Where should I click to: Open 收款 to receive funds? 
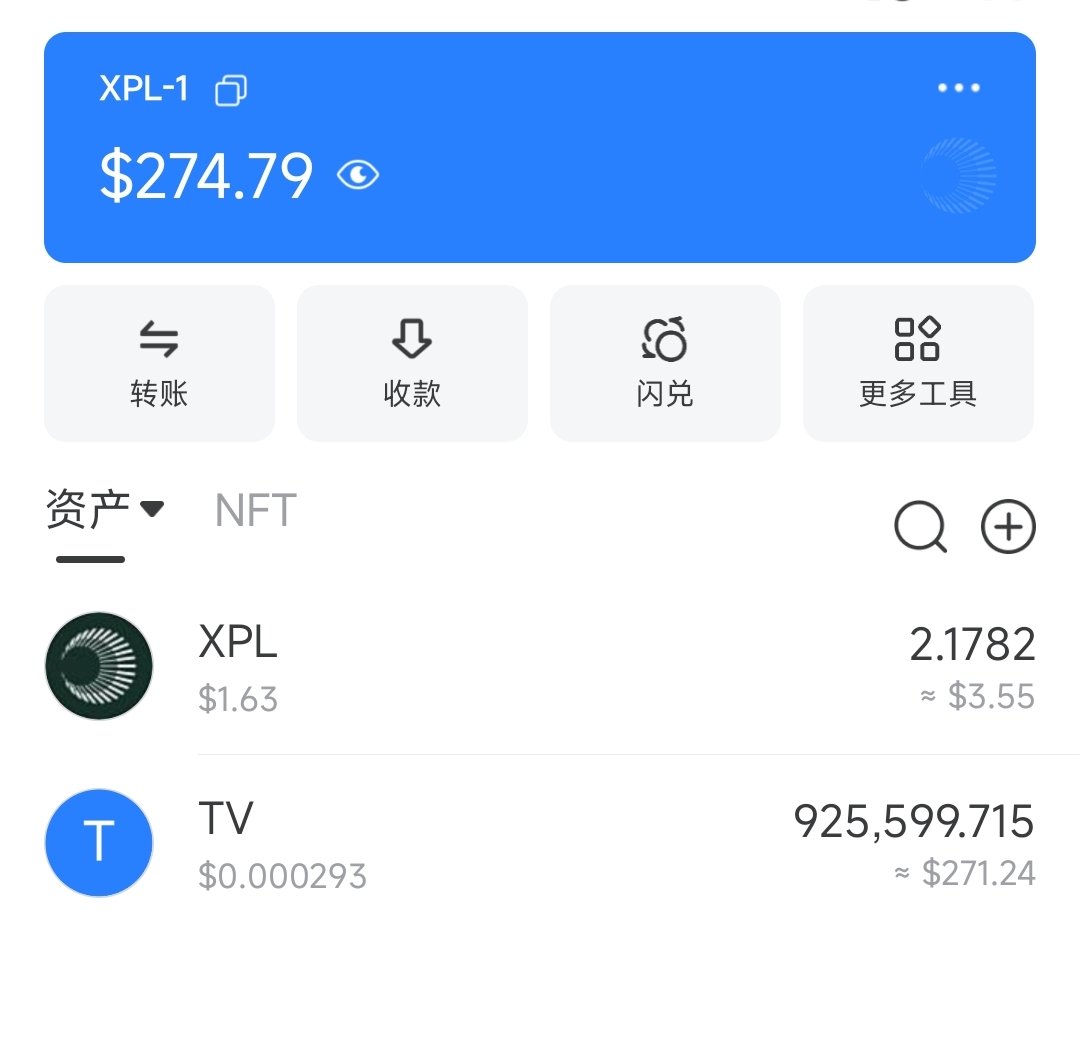(x=412, y=363)
